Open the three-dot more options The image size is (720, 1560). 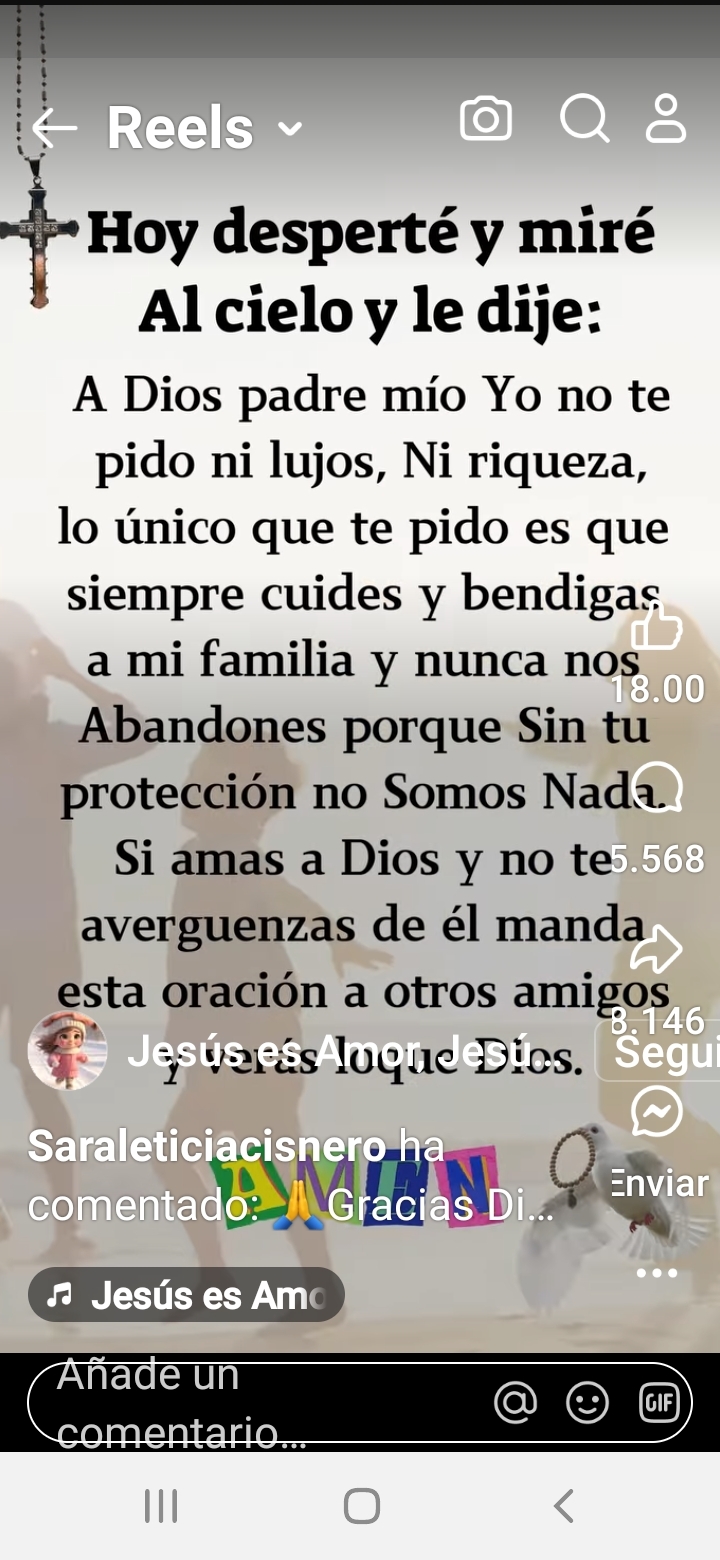(x=657, y=1273)
